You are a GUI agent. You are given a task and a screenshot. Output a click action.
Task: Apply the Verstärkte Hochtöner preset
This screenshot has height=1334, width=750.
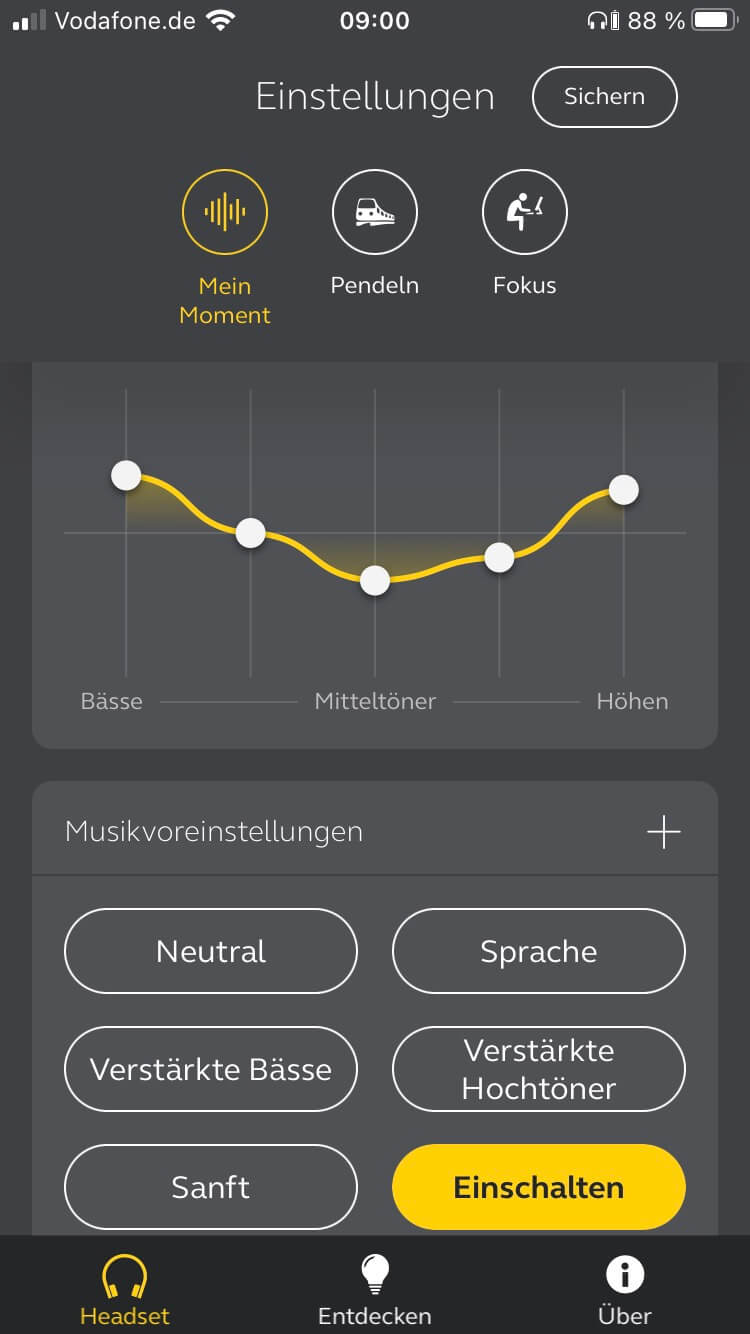point(539,1069)
